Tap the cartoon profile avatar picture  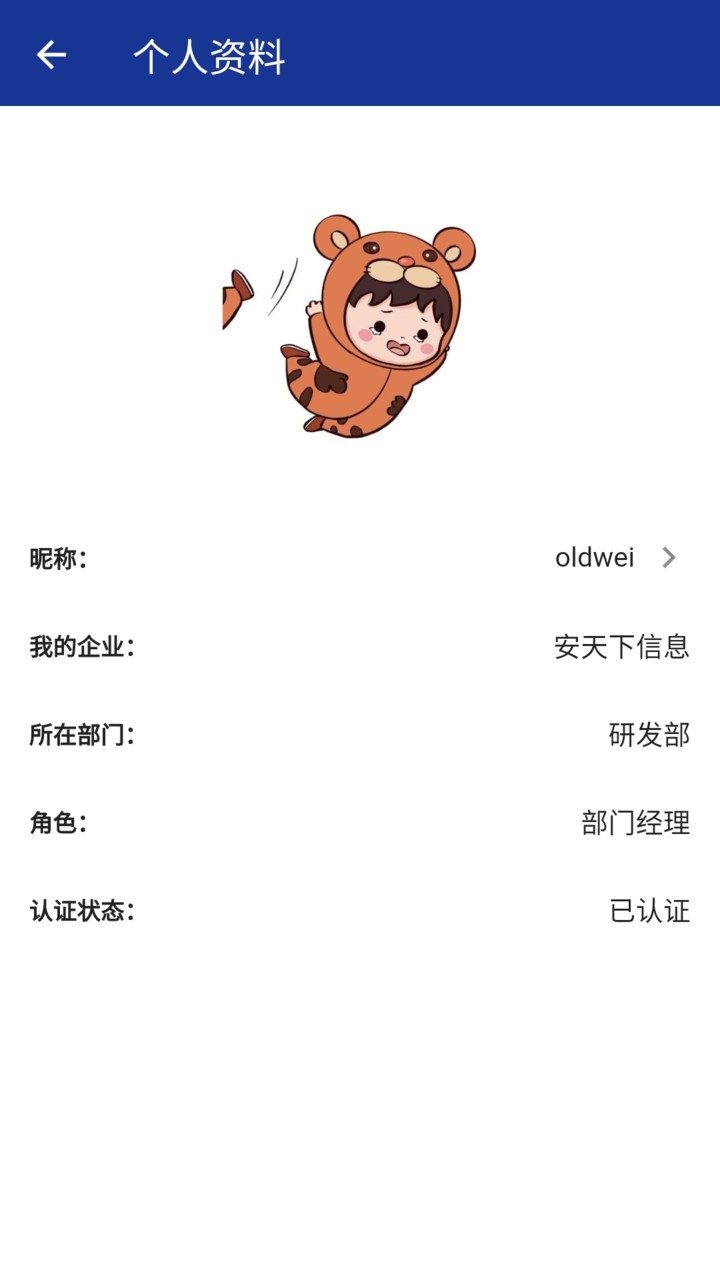click(x=358, y=326)
